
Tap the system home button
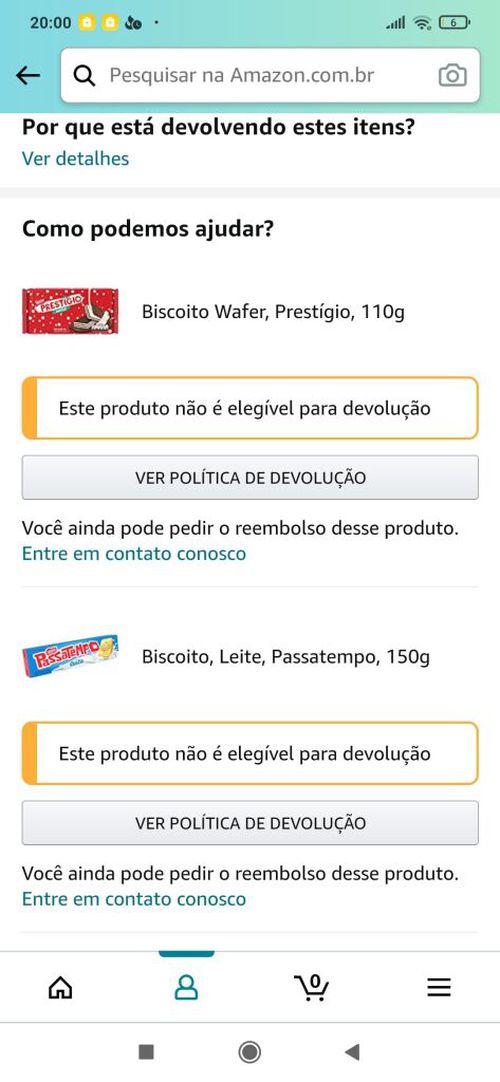pyautogui.click(x=250, y=1052)
